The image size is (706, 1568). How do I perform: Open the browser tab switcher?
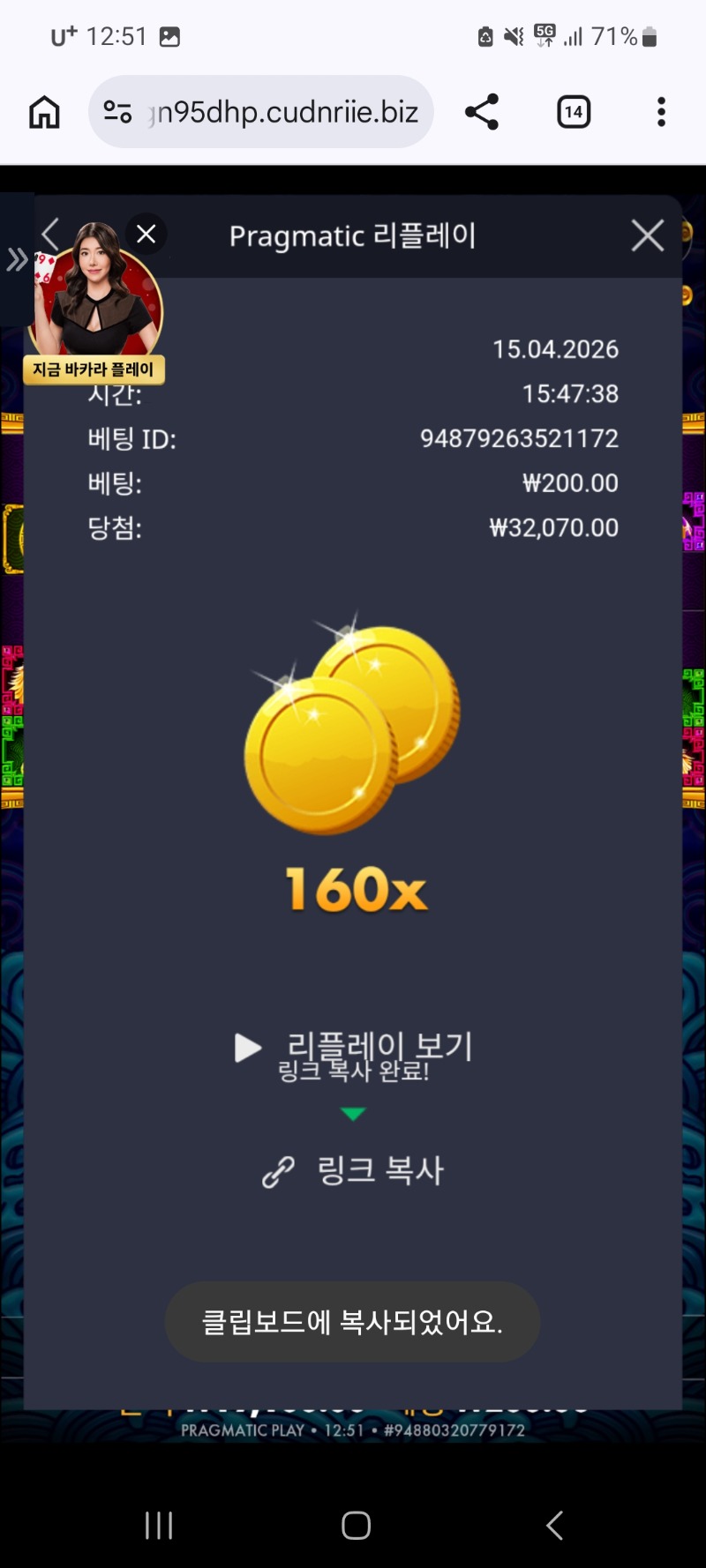click(574, 112)
